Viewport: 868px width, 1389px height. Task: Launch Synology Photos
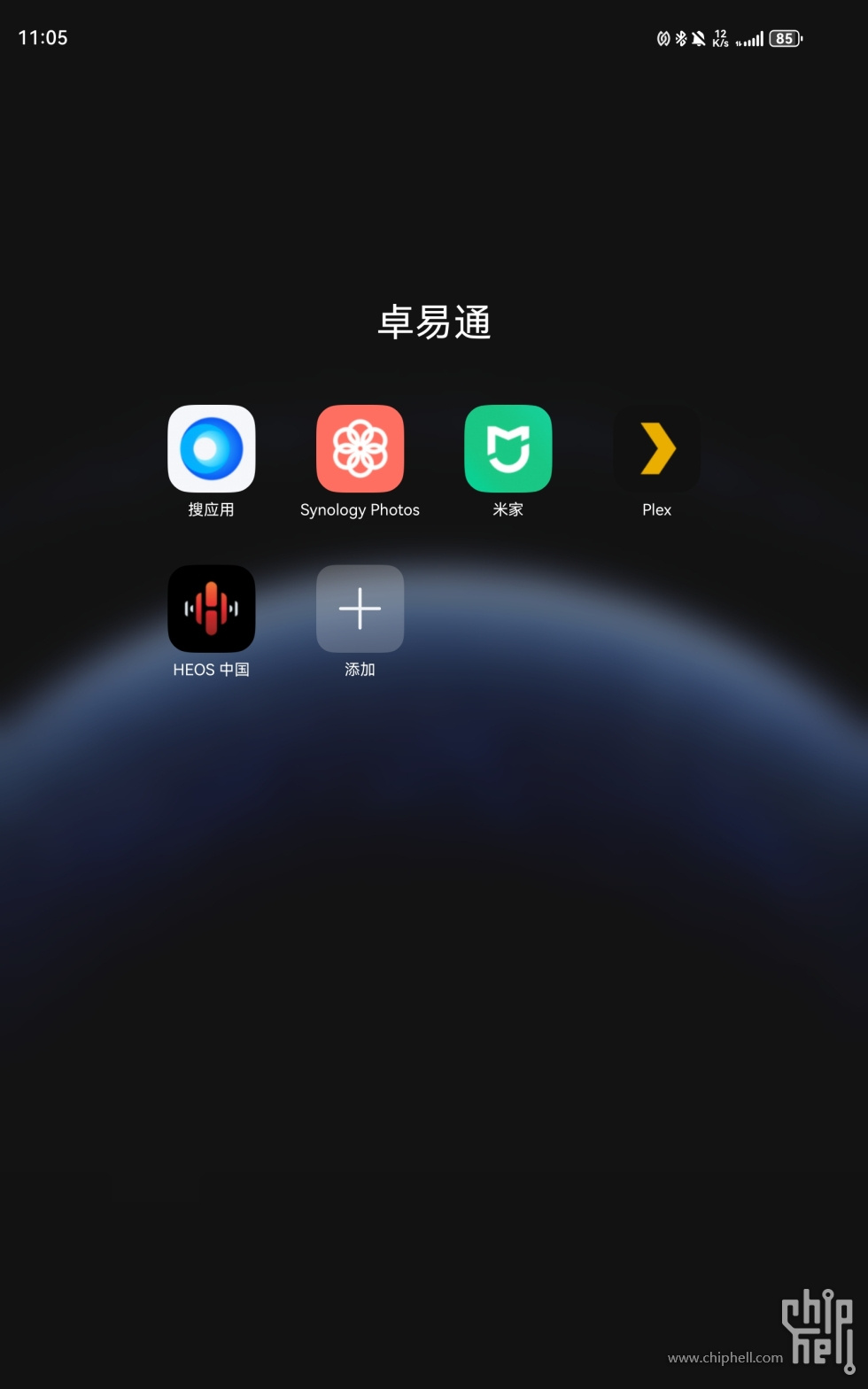tap(360, 448)
